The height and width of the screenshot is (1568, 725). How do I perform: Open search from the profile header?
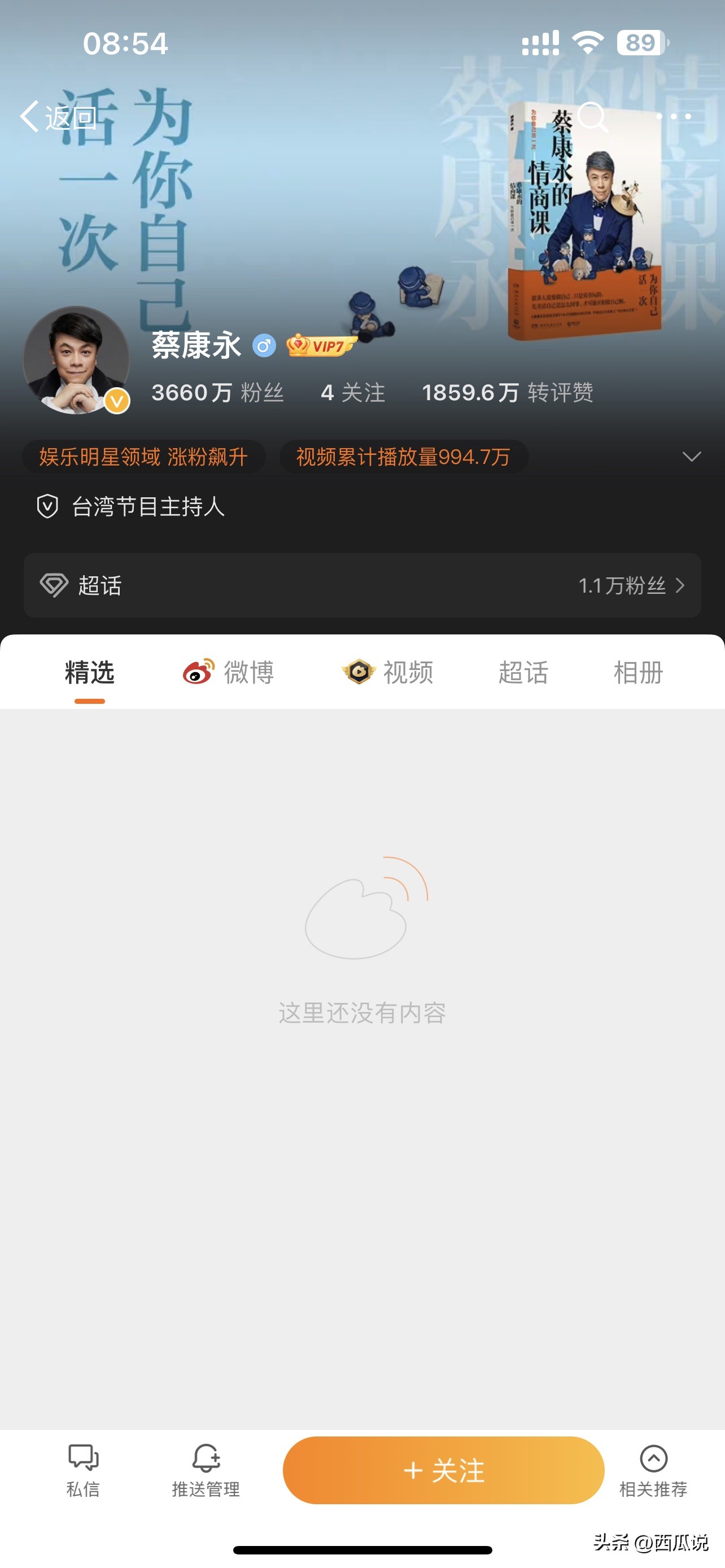click(593, 117)
